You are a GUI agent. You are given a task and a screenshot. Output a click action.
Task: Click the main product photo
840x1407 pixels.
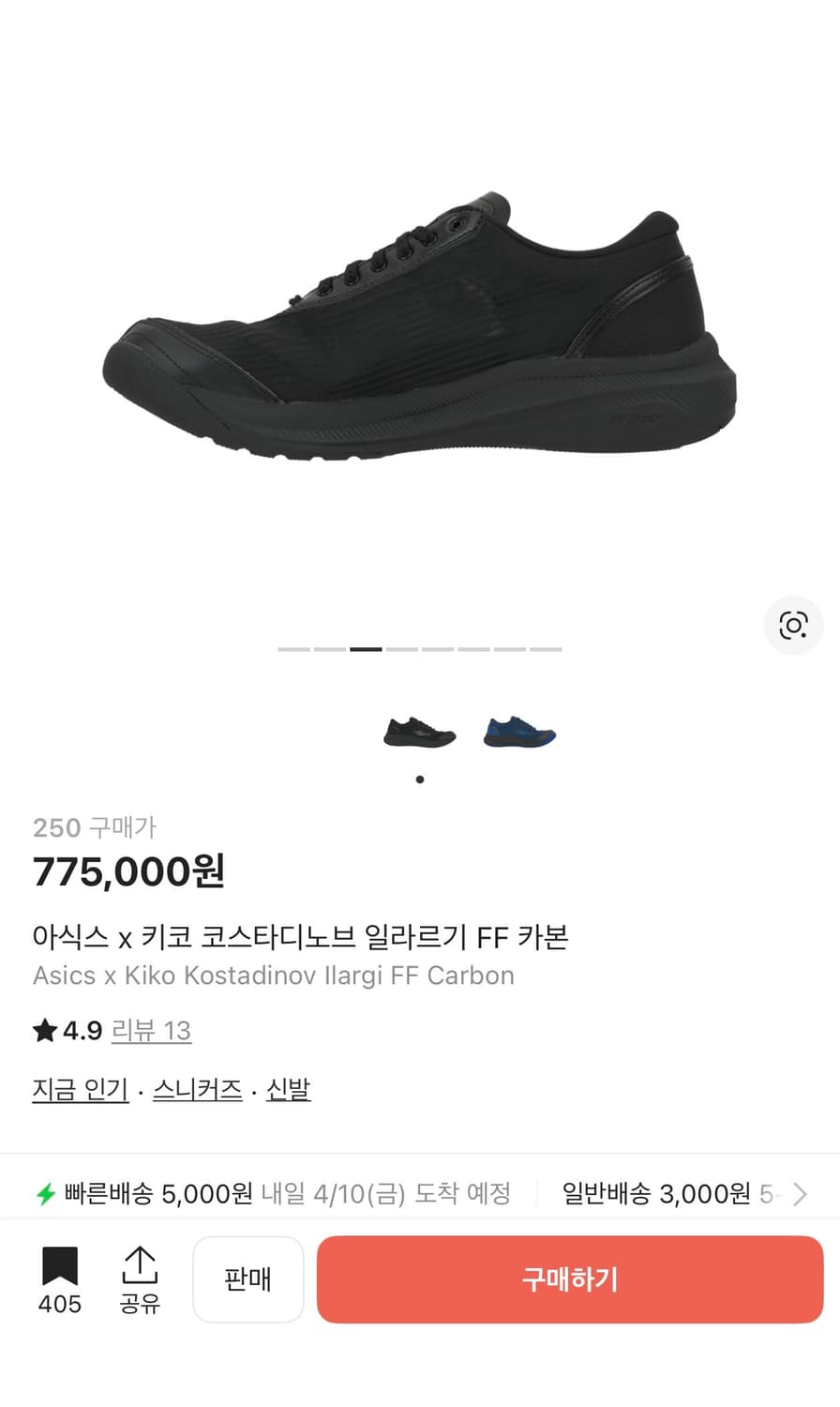pyautogui.click(x=420, y=328)
